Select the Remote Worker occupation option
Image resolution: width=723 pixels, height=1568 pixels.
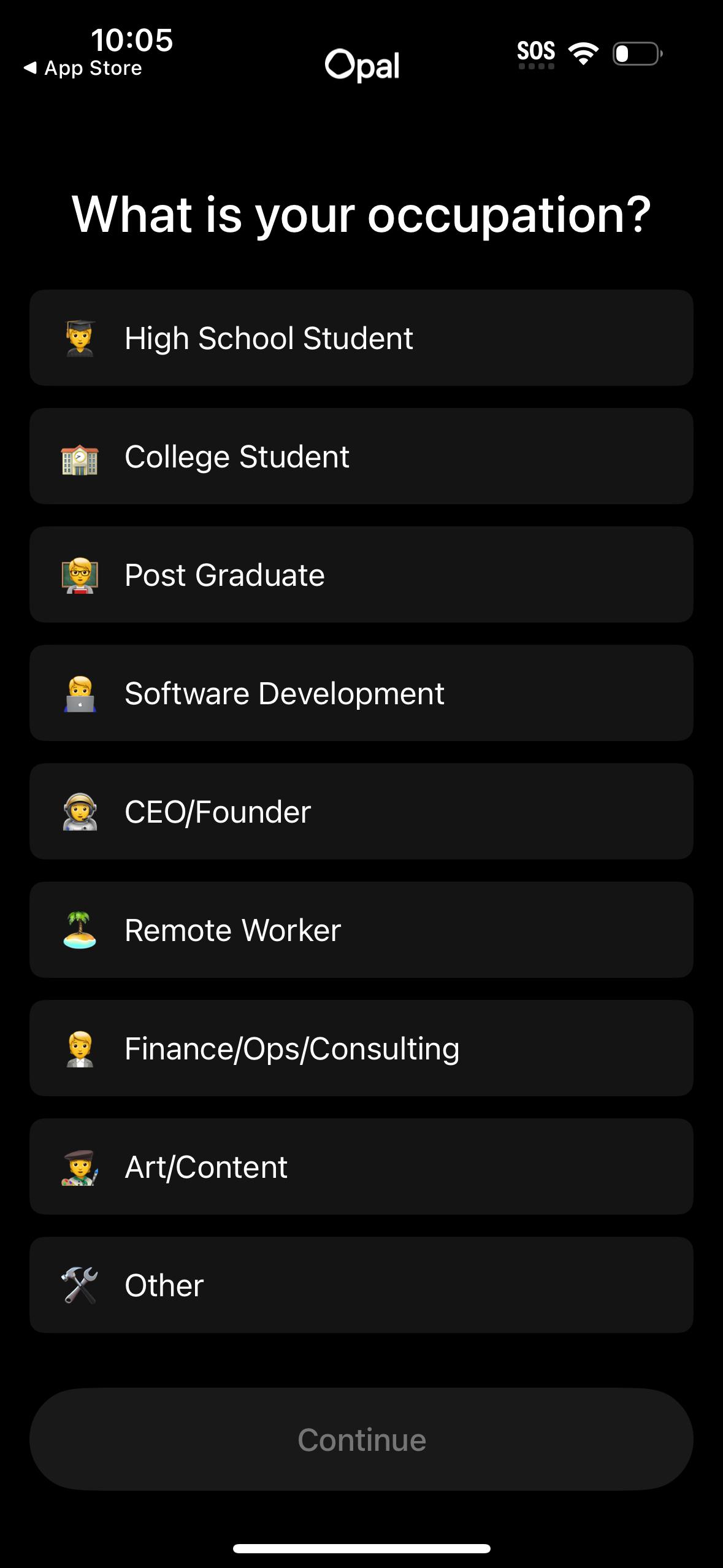[x=361, y=929]
